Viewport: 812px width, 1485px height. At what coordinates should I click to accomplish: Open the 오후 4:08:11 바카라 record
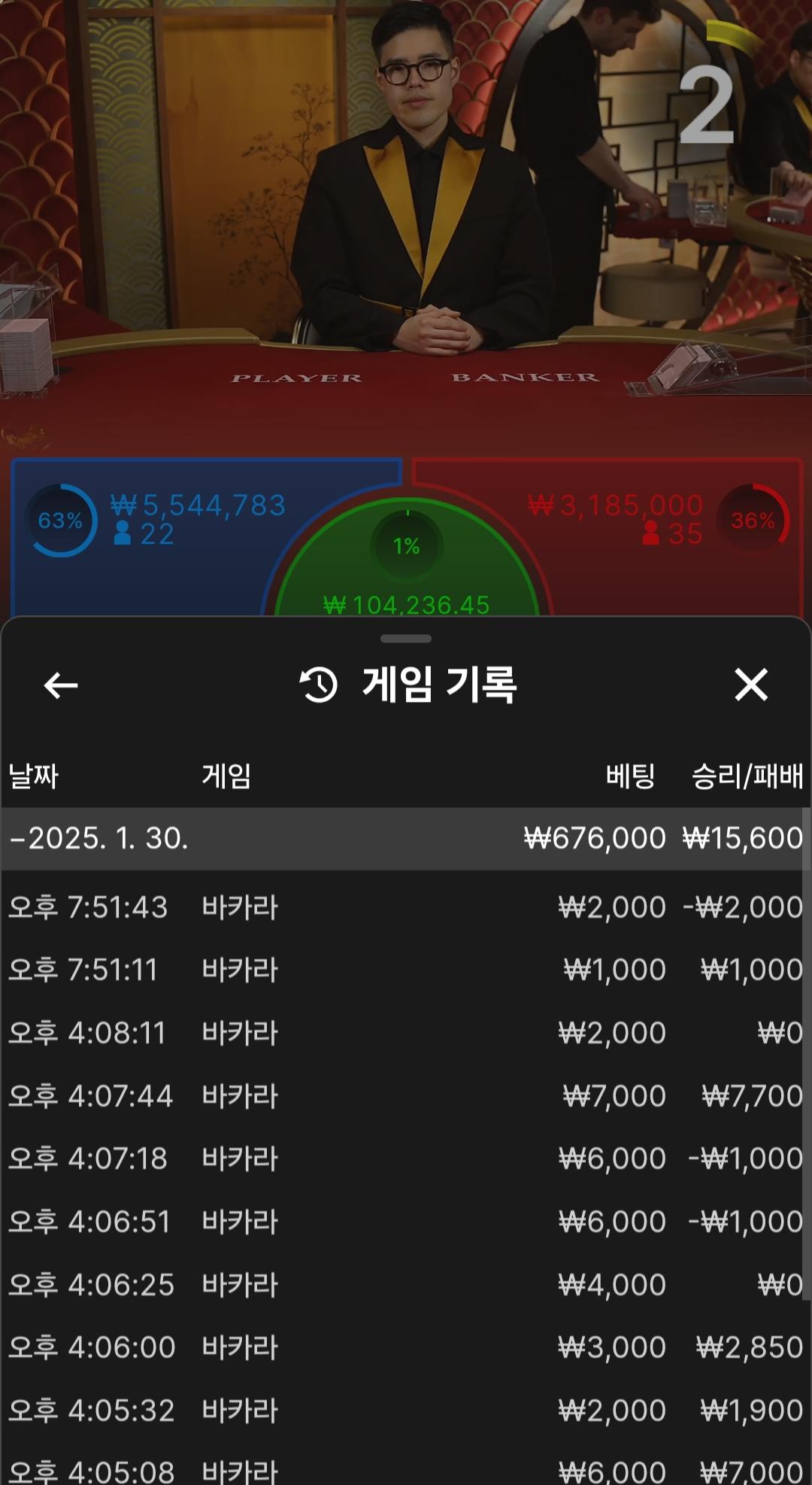click(404, 1033)
